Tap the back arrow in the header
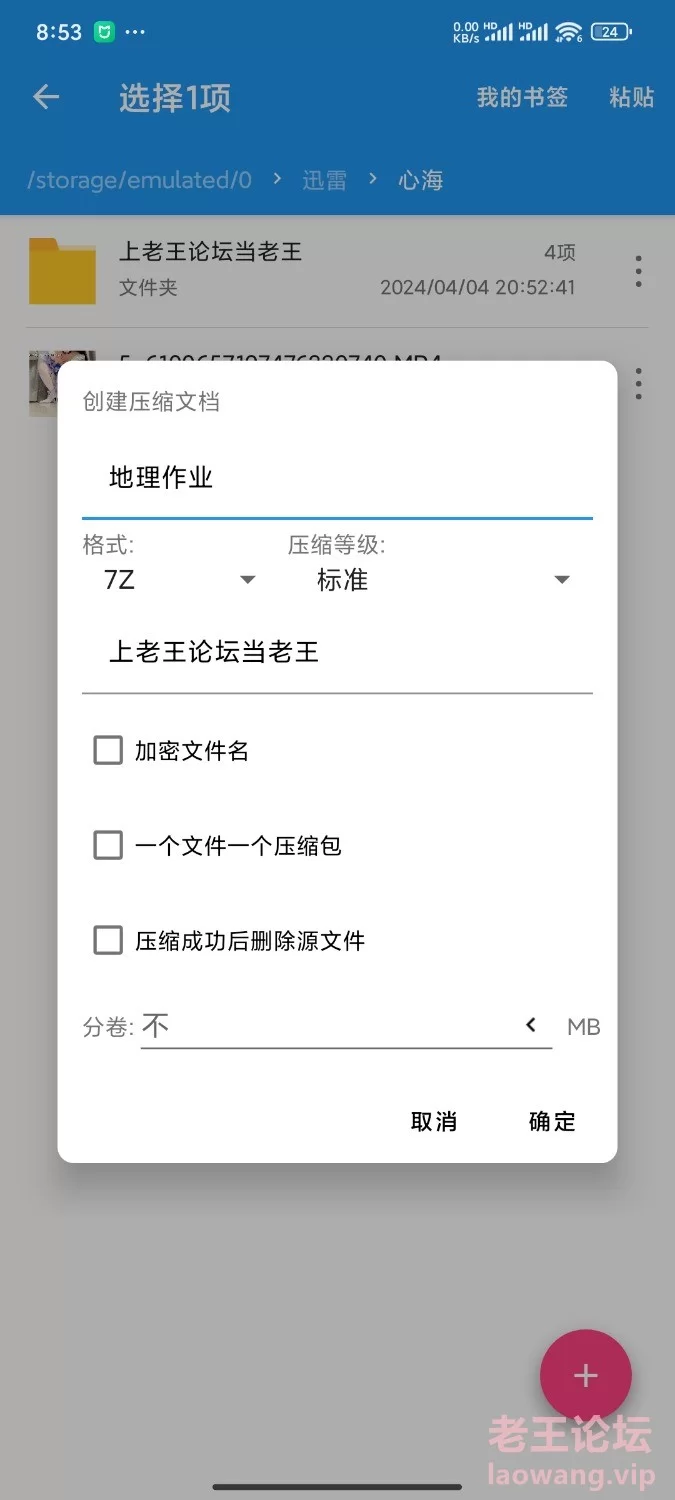 (x=46, y=97)
